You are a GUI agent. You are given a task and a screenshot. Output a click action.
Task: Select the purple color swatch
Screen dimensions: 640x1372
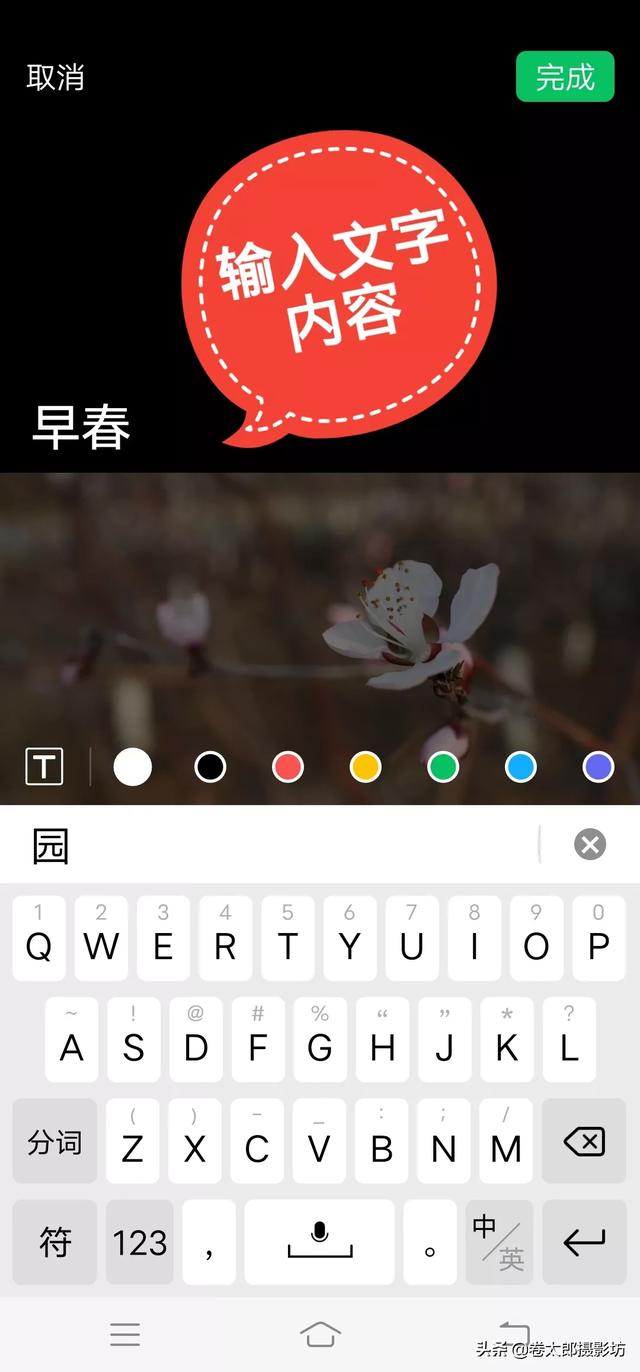pyautogui.click(x=598, y=767)
